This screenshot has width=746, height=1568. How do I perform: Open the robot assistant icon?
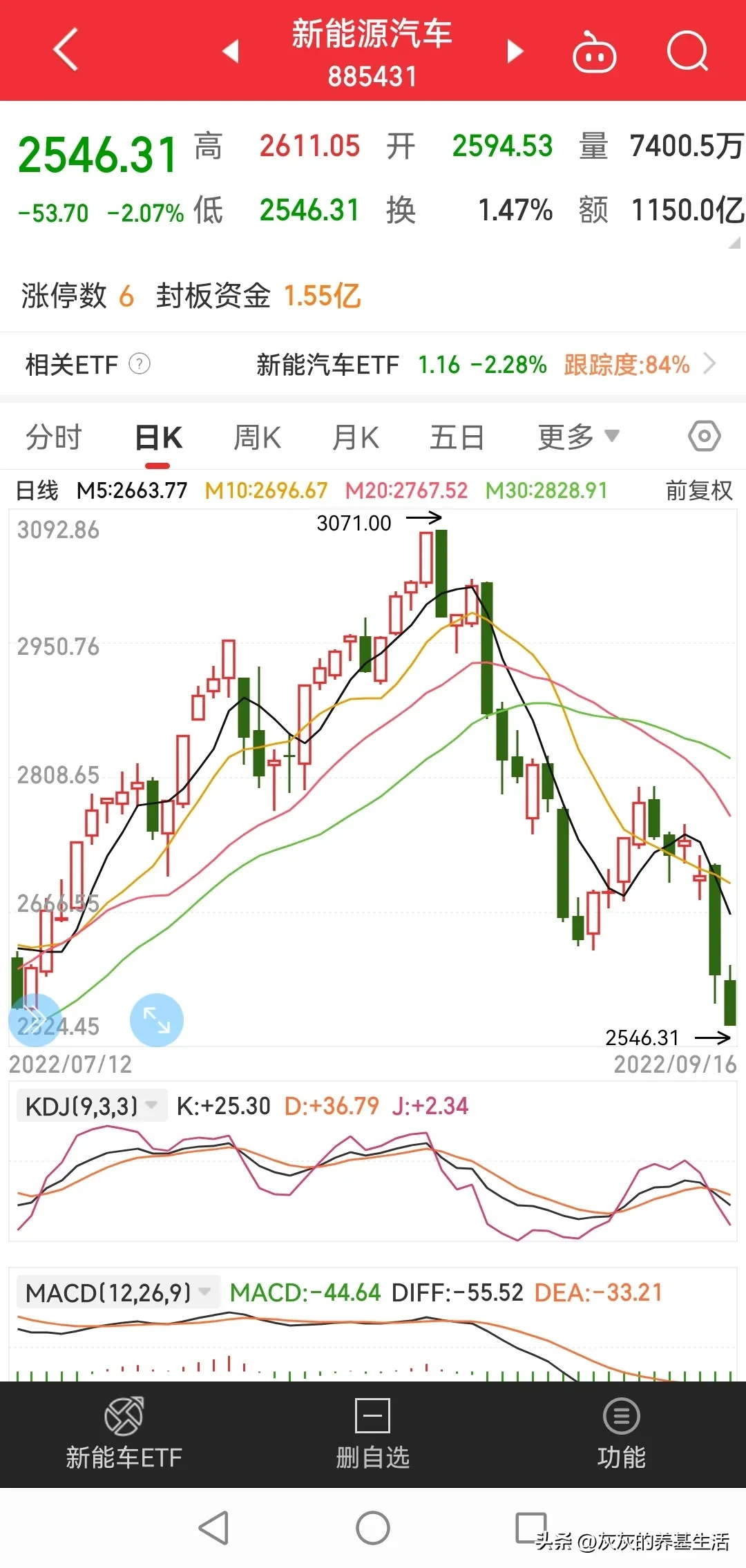[x=594, y=52]
